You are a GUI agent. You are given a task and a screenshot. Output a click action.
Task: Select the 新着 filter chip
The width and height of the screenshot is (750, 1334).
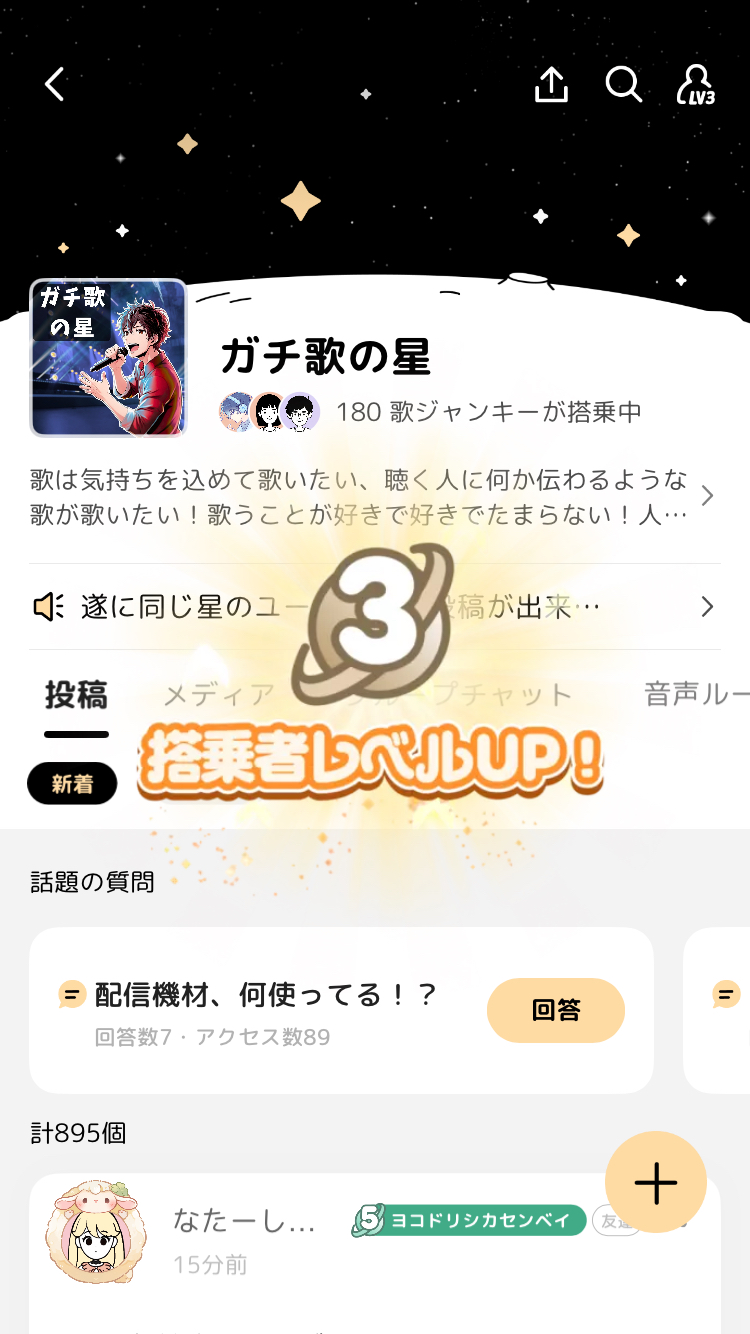(72, 785)
